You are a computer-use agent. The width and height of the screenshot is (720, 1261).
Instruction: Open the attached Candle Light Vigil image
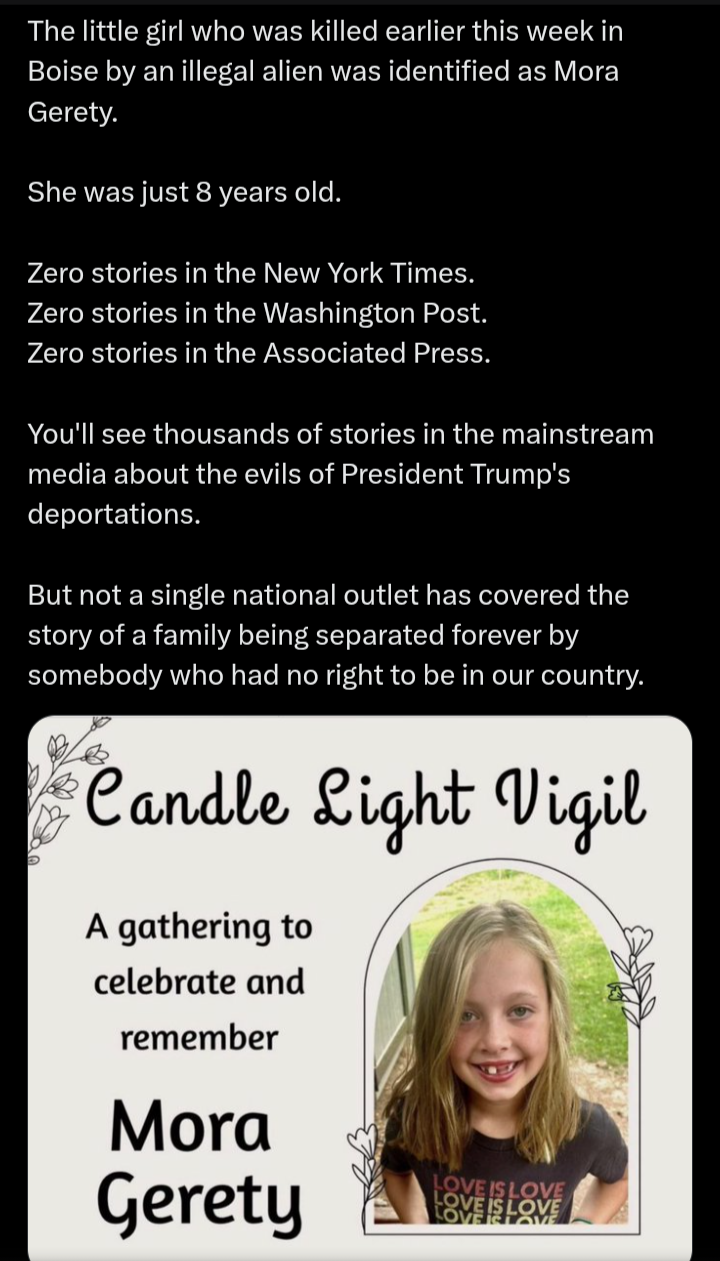pos(360,985)
